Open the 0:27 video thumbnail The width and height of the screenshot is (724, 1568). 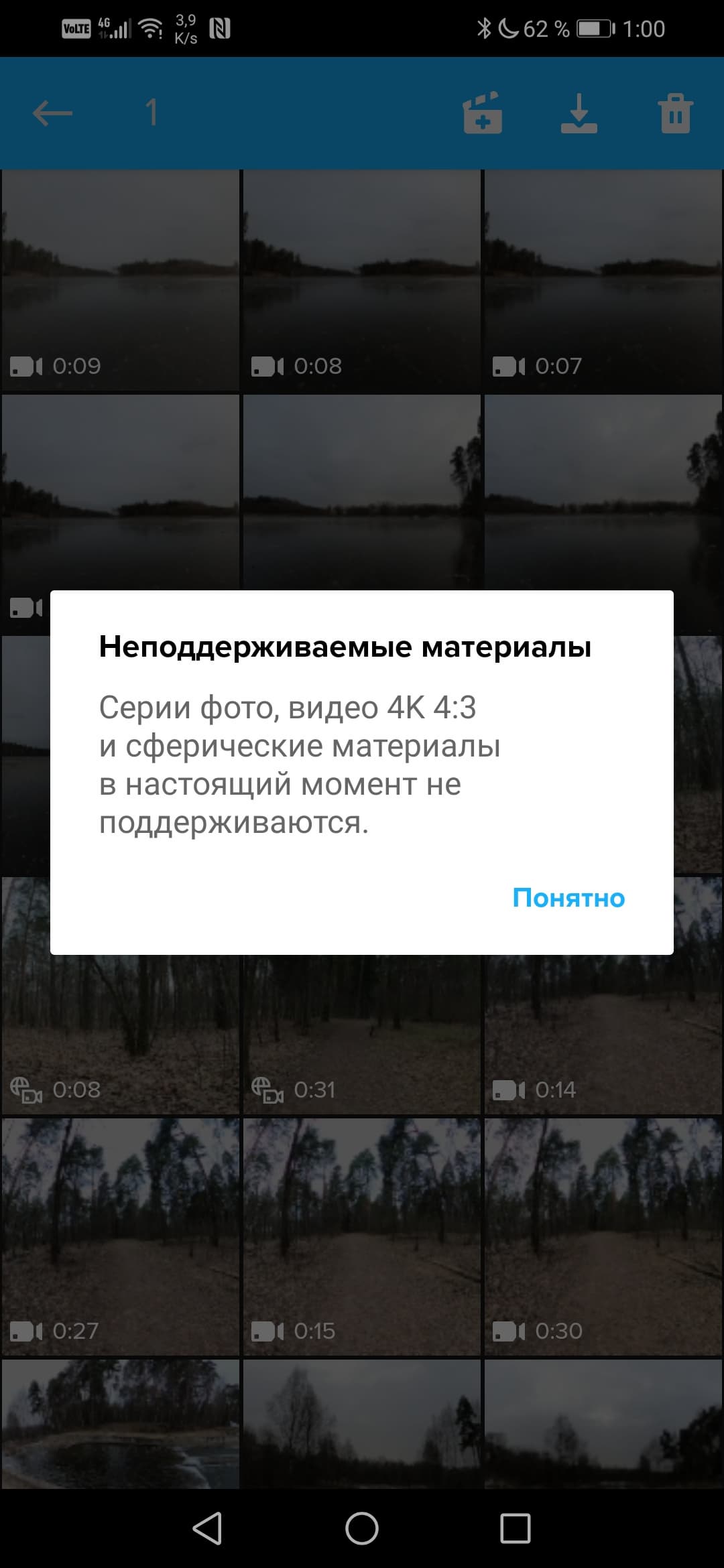coord(121,1236)
